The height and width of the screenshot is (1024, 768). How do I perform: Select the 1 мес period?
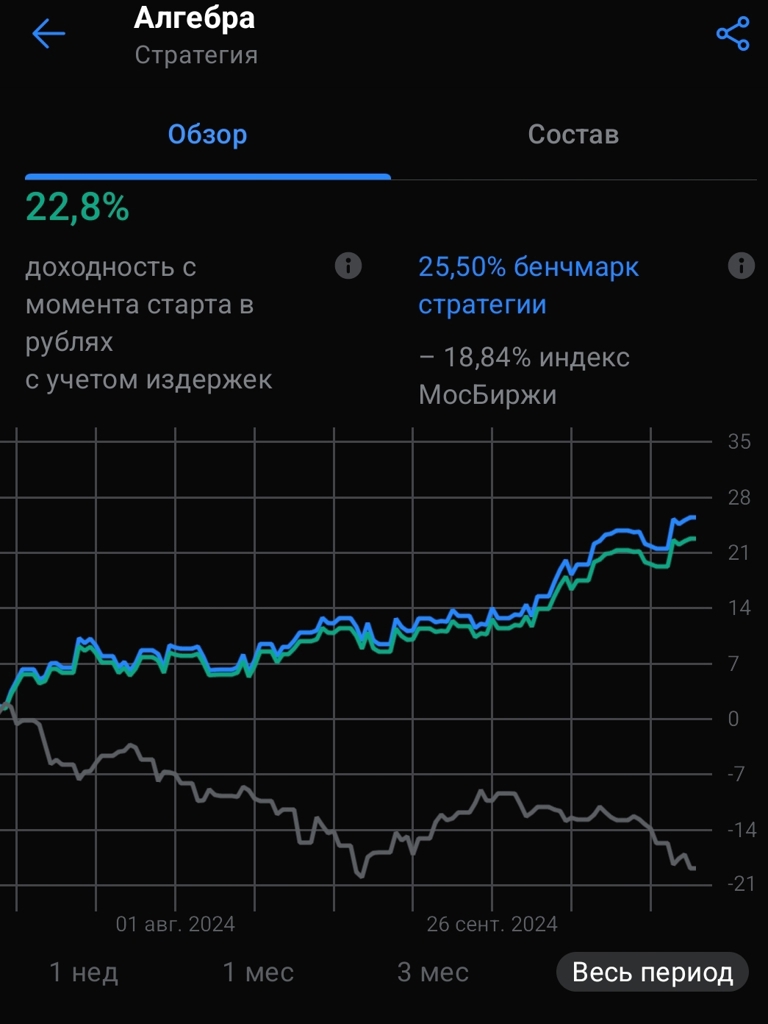[x=258, y=972]
